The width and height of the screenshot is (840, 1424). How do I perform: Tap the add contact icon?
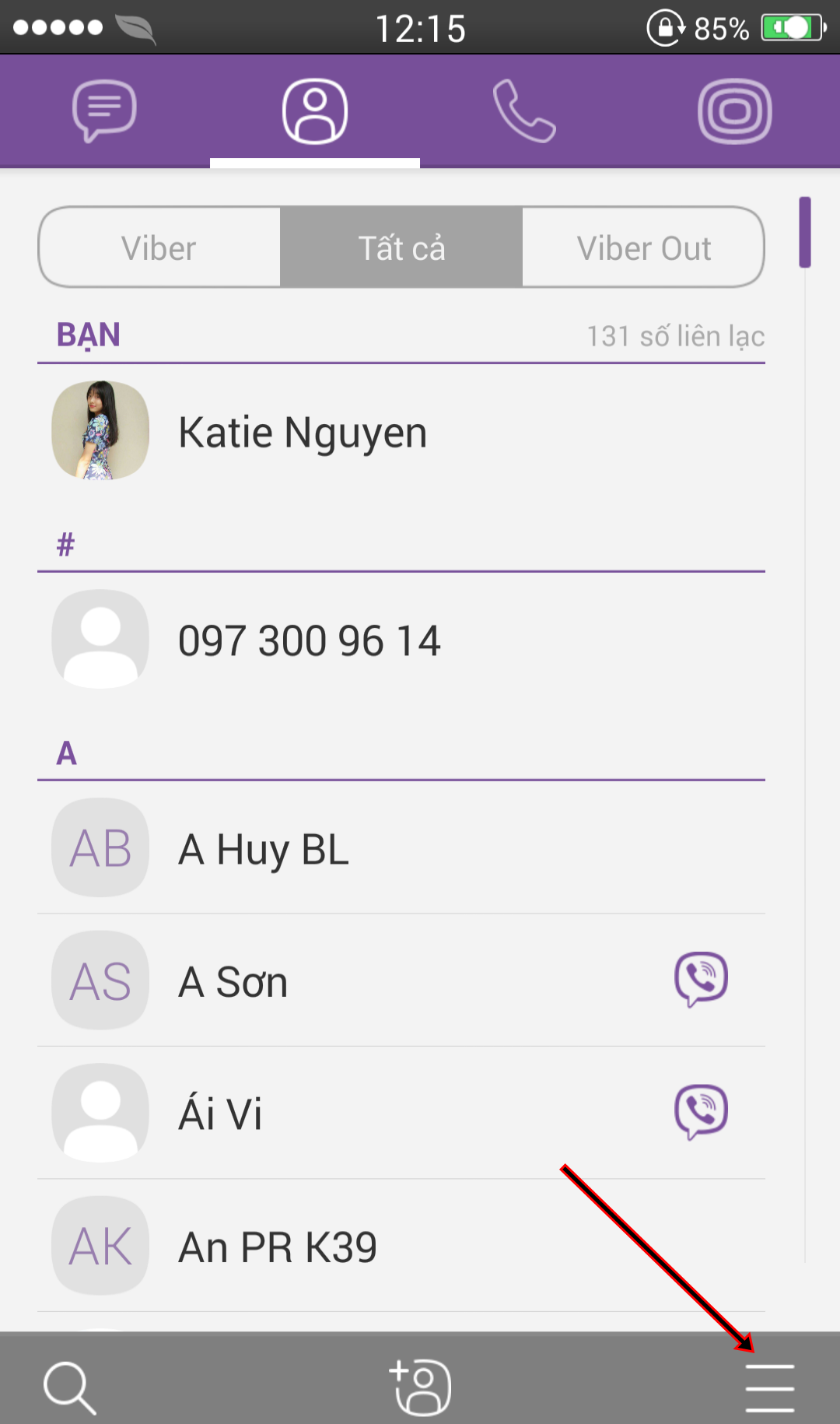point(420,1385)
